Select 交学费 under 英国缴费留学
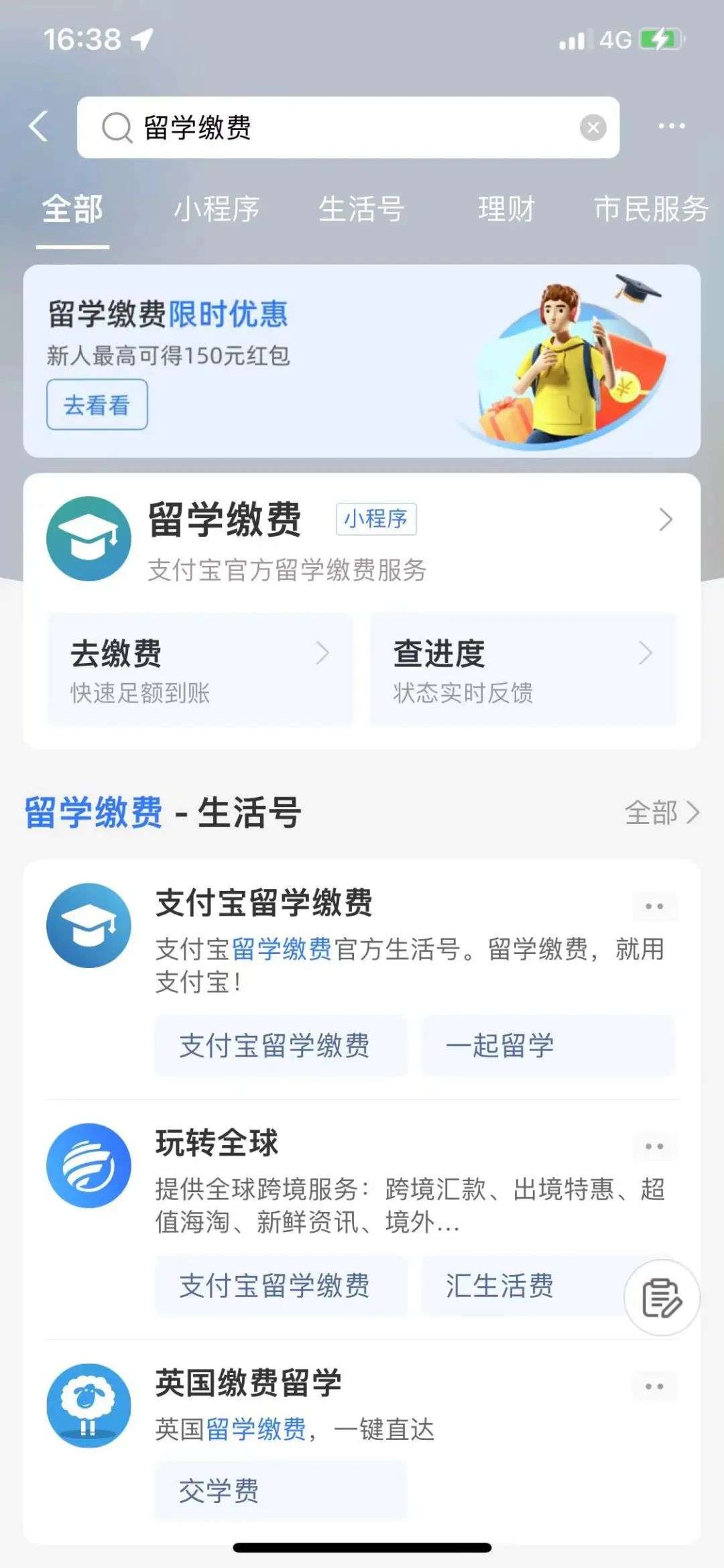 280,1490
